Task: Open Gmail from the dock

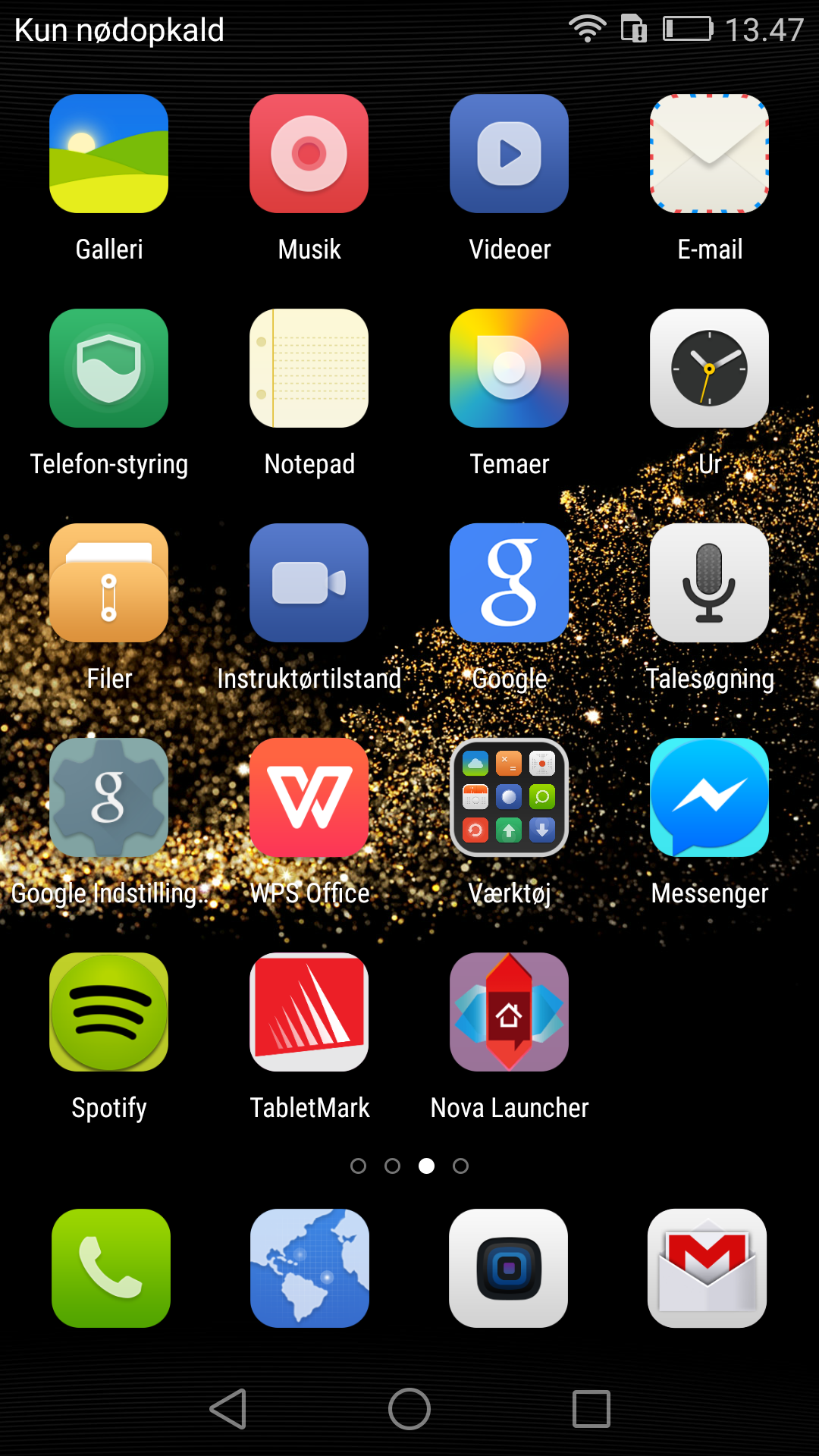Action: tap(707, 1268)
